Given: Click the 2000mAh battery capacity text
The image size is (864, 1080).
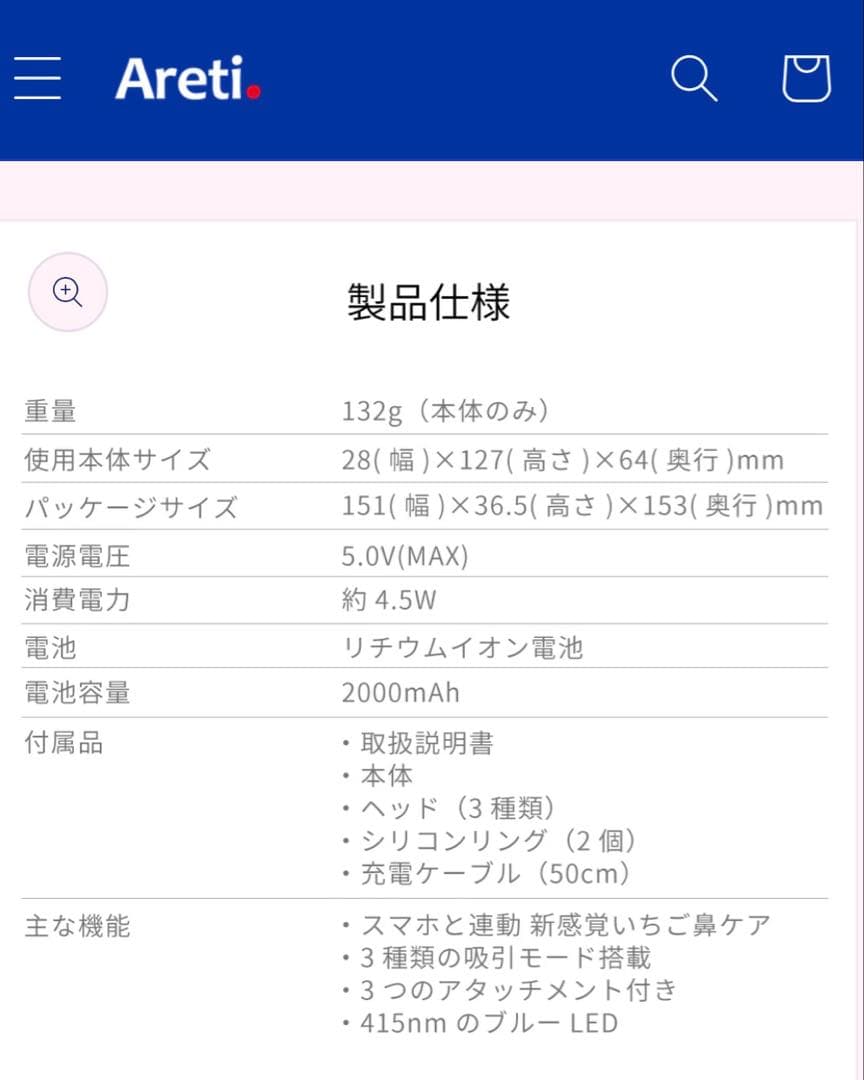Looking at the screenshot, I should [400, 691].
